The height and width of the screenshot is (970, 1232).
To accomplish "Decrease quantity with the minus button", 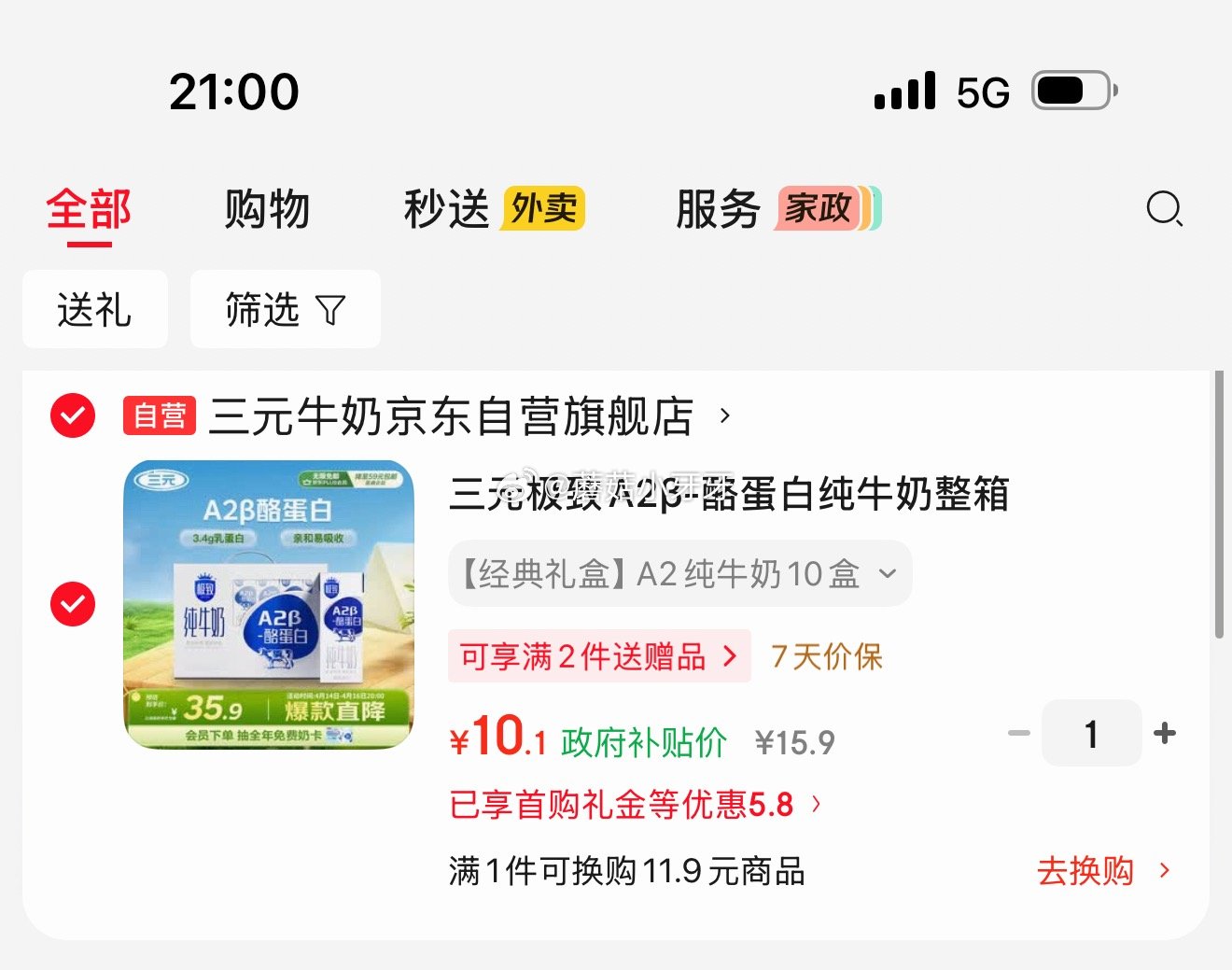I will coord(1018,734).
